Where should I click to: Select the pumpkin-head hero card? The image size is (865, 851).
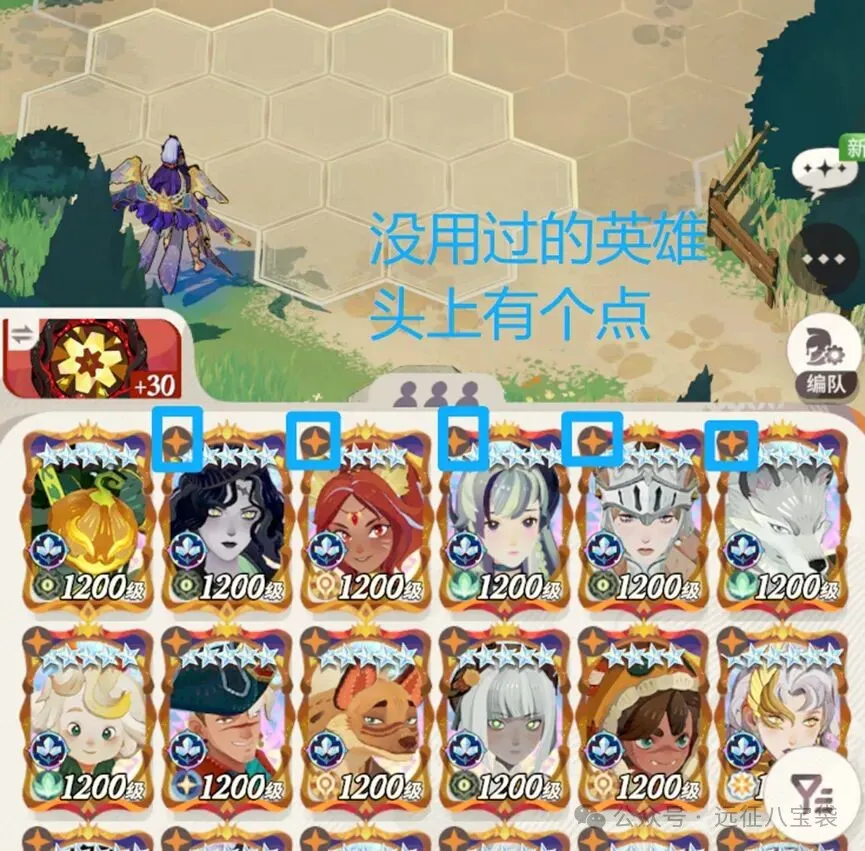point(86,520)
